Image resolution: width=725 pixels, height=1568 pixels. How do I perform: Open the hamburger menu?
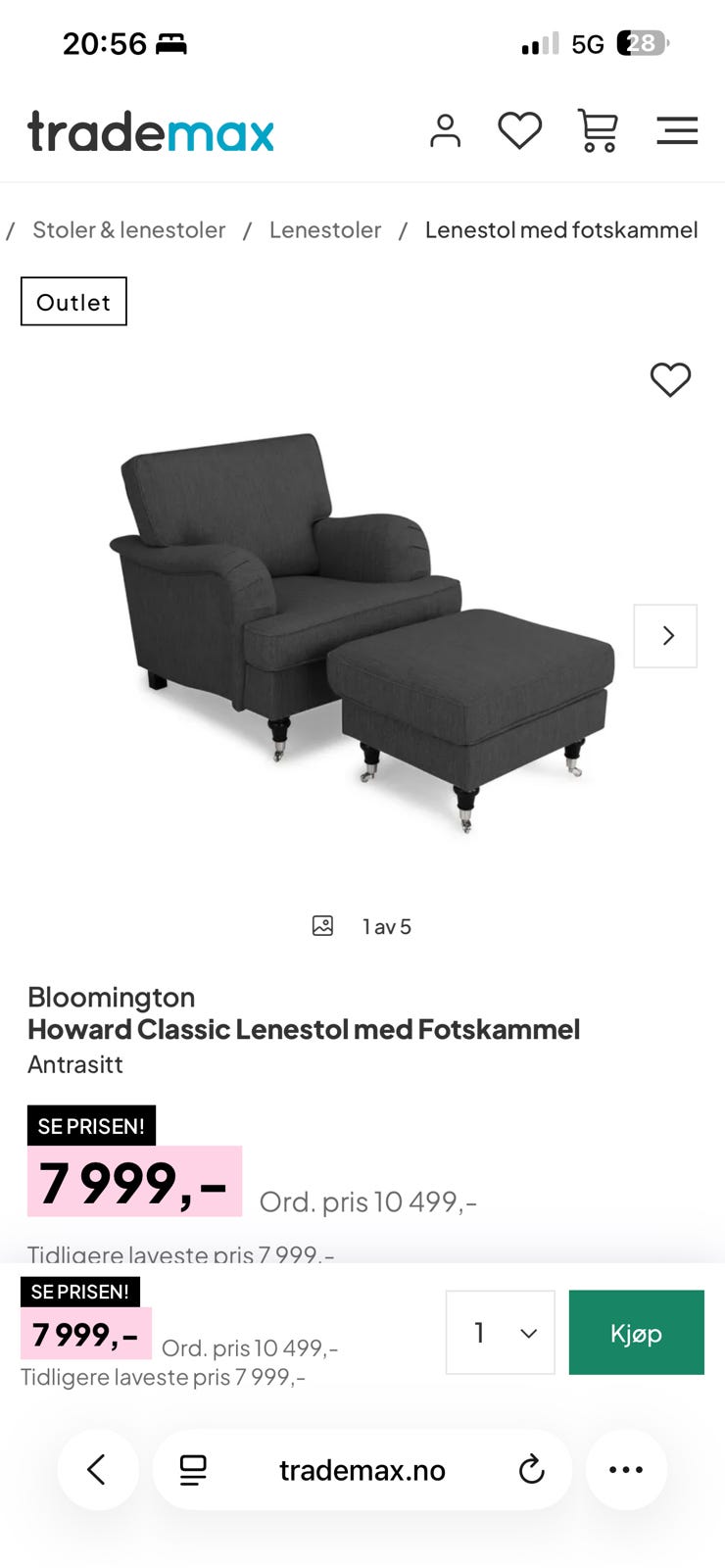676,130
